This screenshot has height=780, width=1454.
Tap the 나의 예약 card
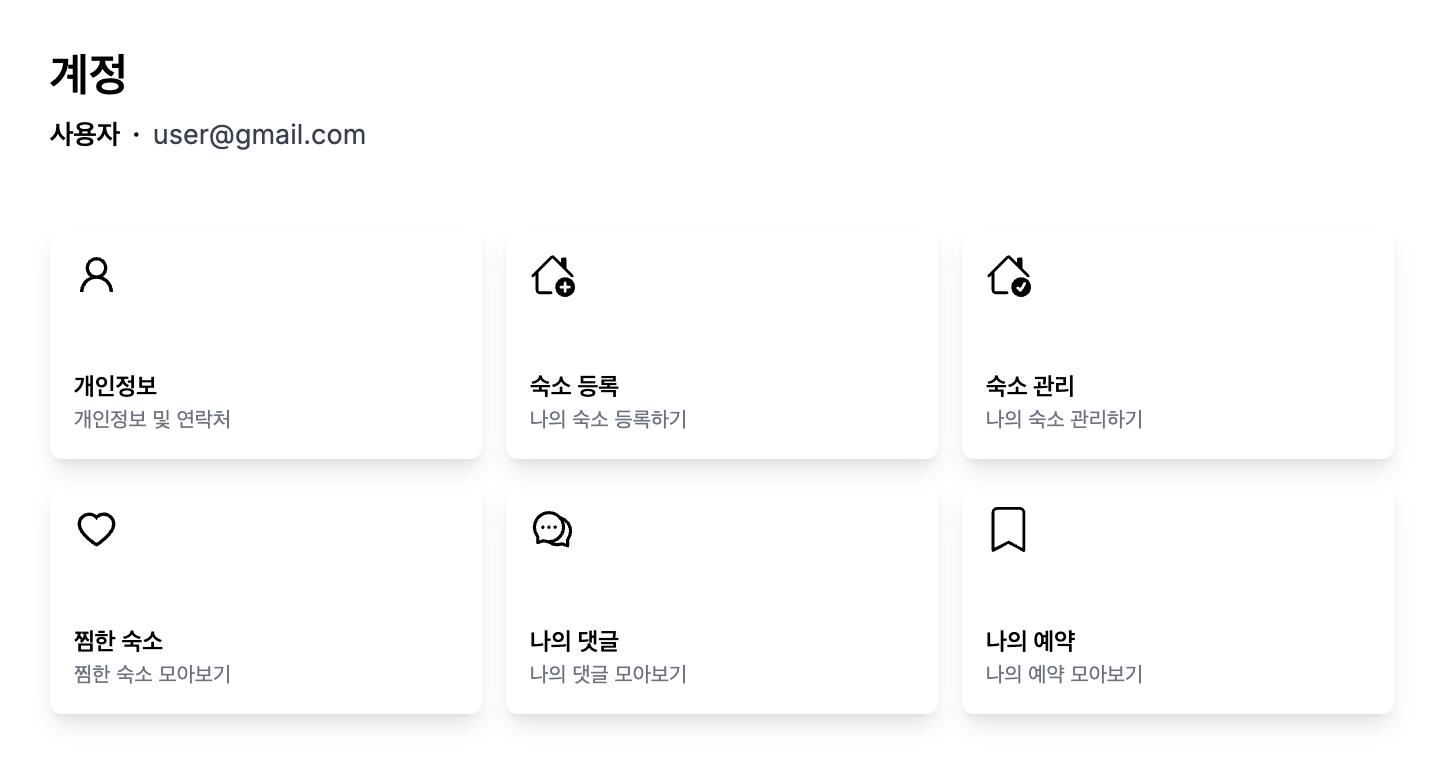pyautogui.click(x=1177, y=600)
